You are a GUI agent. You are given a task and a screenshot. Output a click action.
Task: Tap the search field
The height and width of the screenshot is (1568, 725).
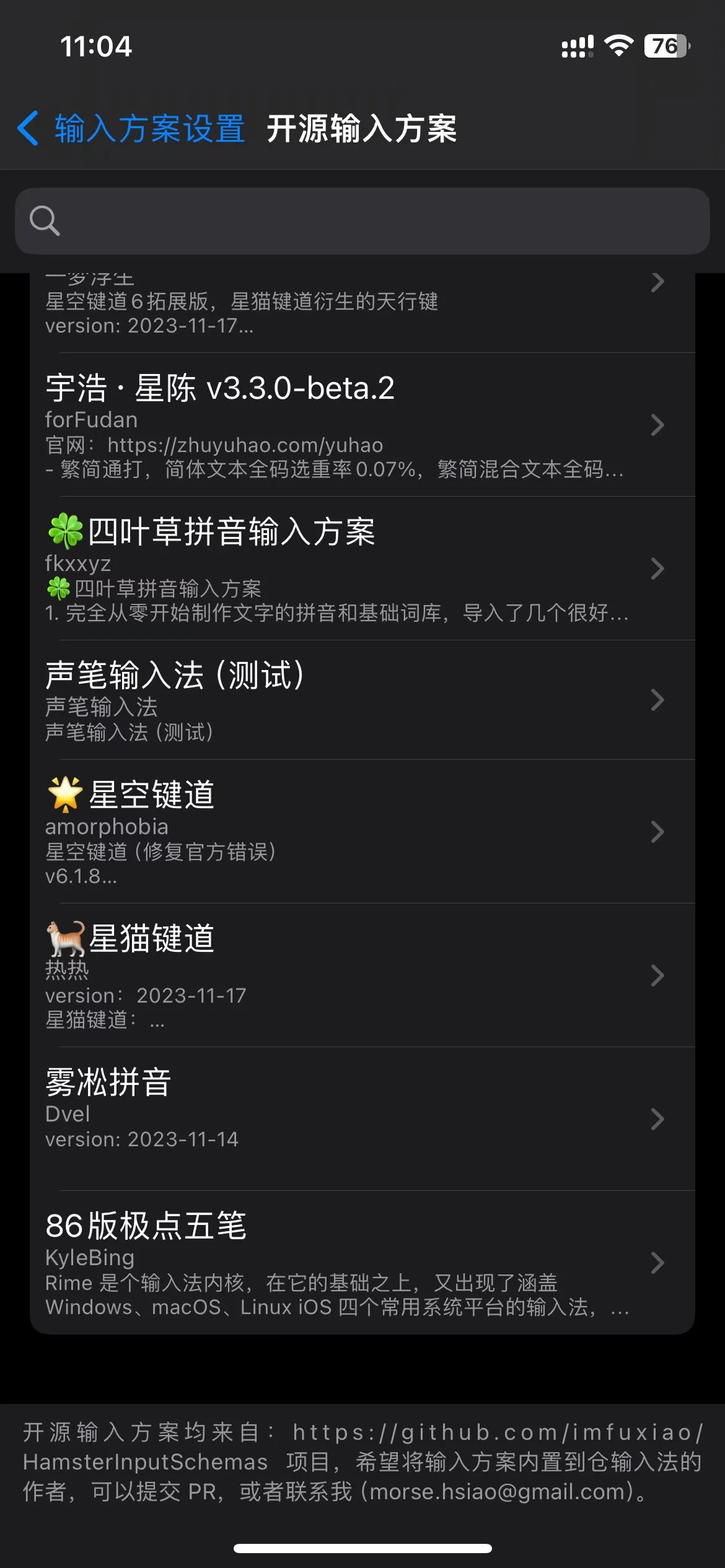pos(362,221)
